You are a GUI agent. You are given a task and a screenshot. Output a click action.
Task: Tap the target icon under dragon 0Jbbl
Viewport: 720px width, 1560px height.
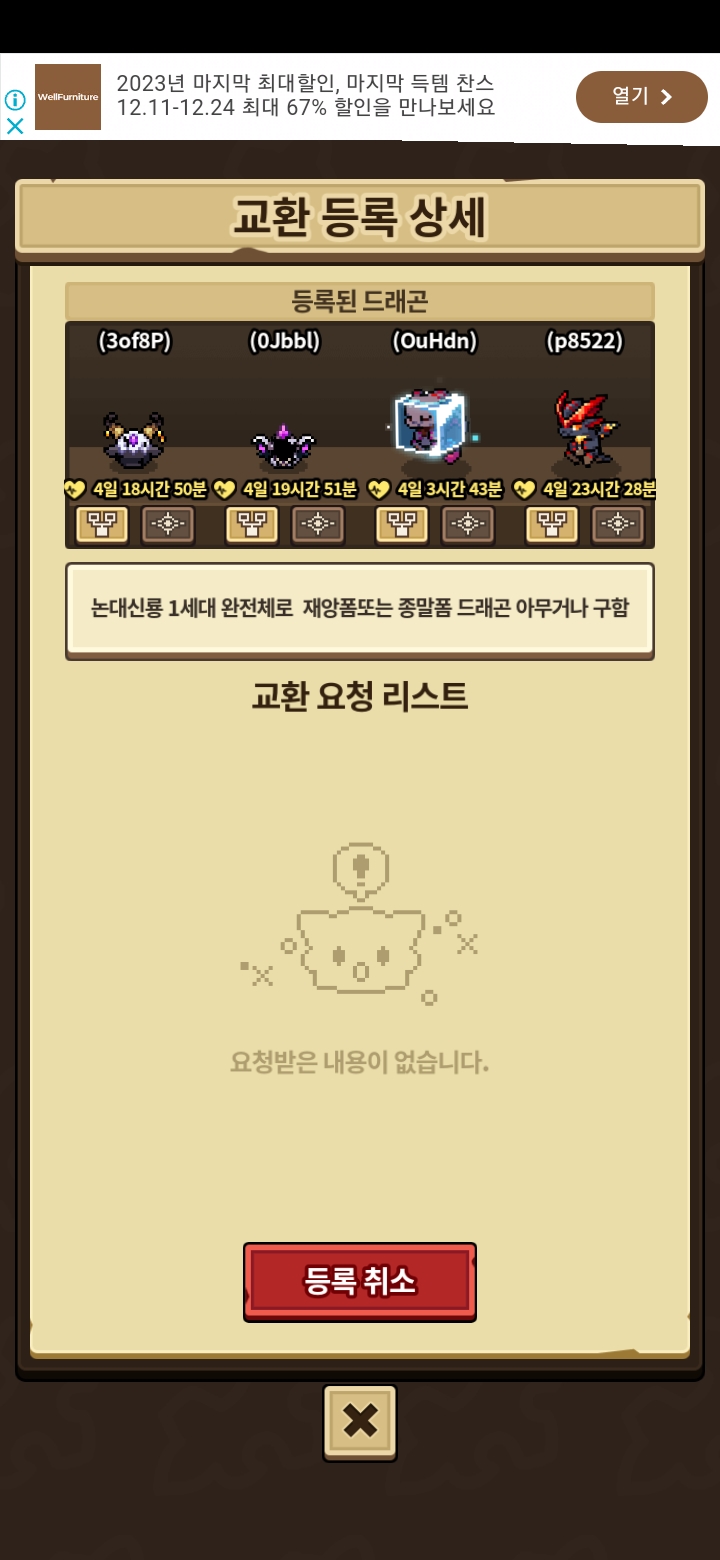click(318, 524)
